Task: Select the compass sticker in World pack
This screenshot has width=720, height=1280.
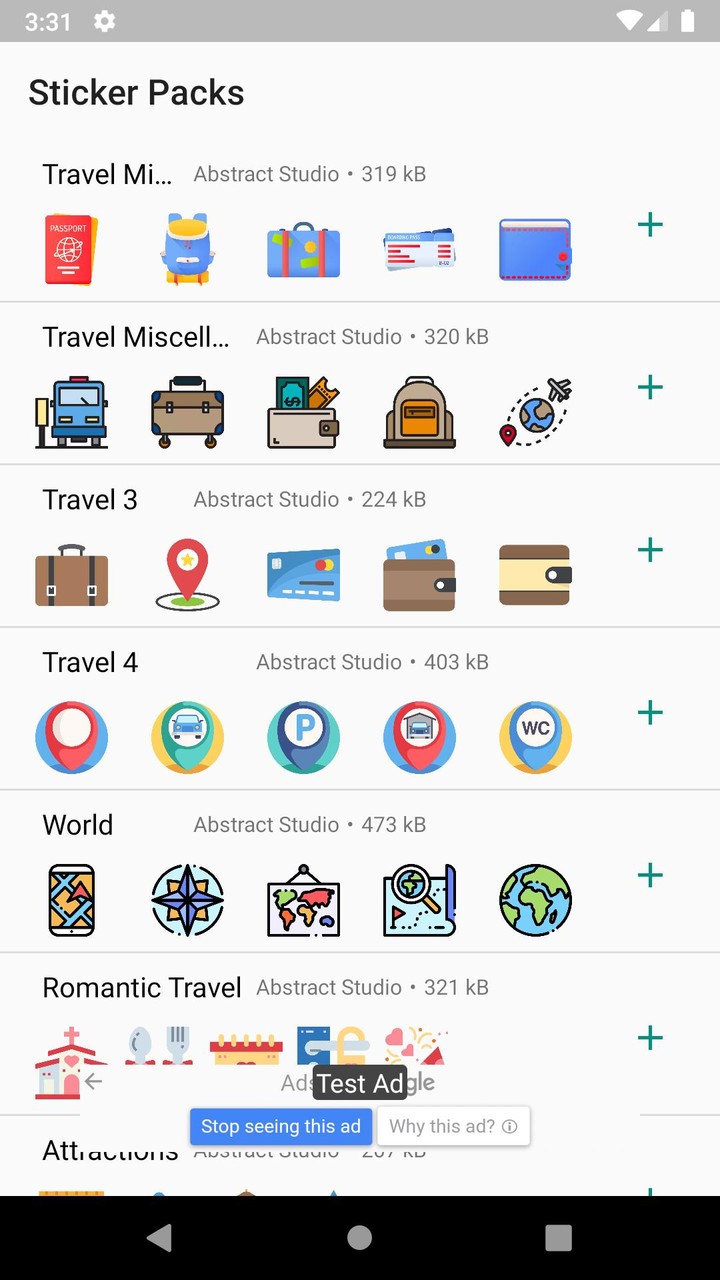Action: click(187, 899)
